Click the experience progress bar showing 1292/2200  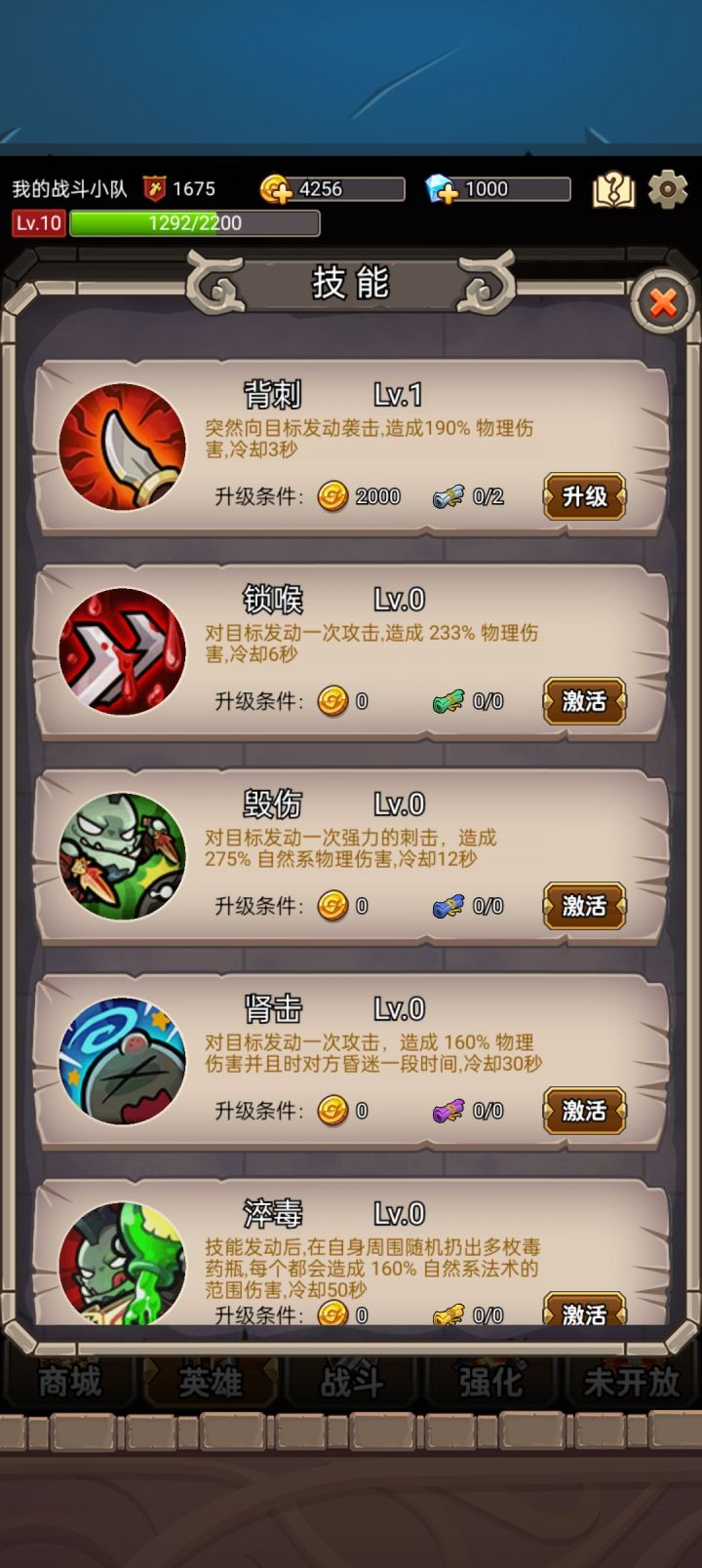[x=195, y=223]
